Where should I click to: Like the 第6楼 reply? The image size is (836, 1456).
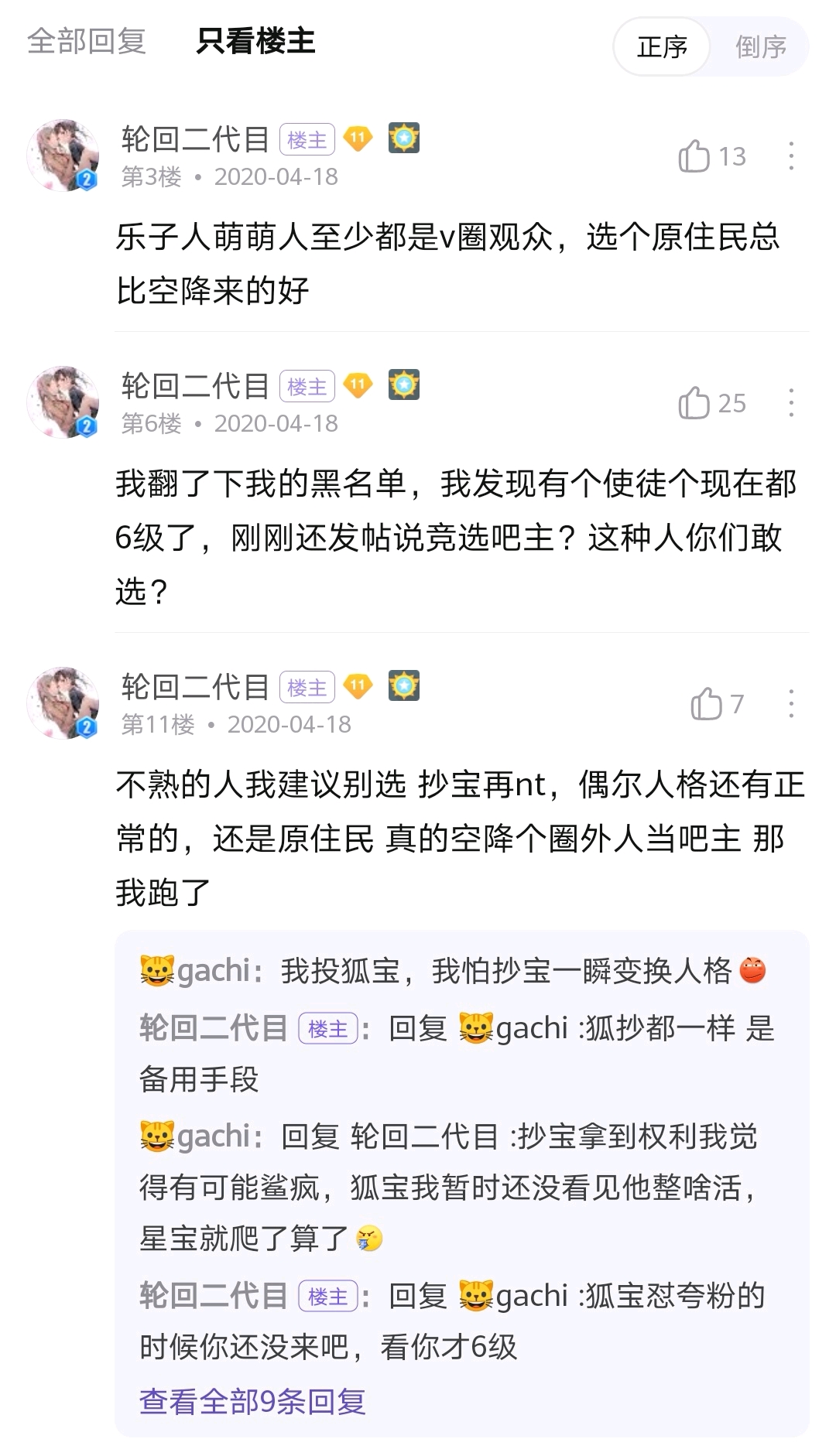[694, 403]
